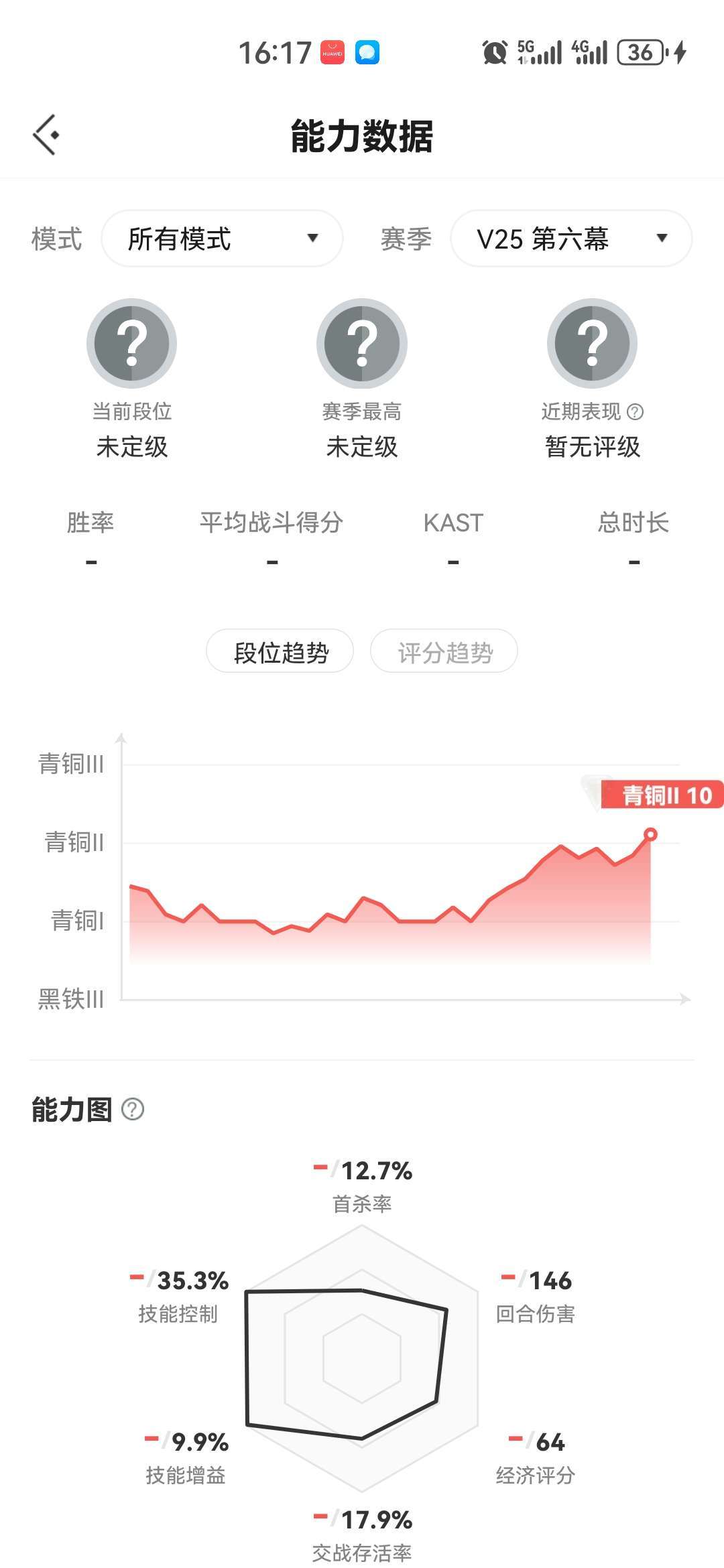The width and height of the screenshot is (724, 1568).
Task: Go back from 能力数据 page
Action: [46, 135]
